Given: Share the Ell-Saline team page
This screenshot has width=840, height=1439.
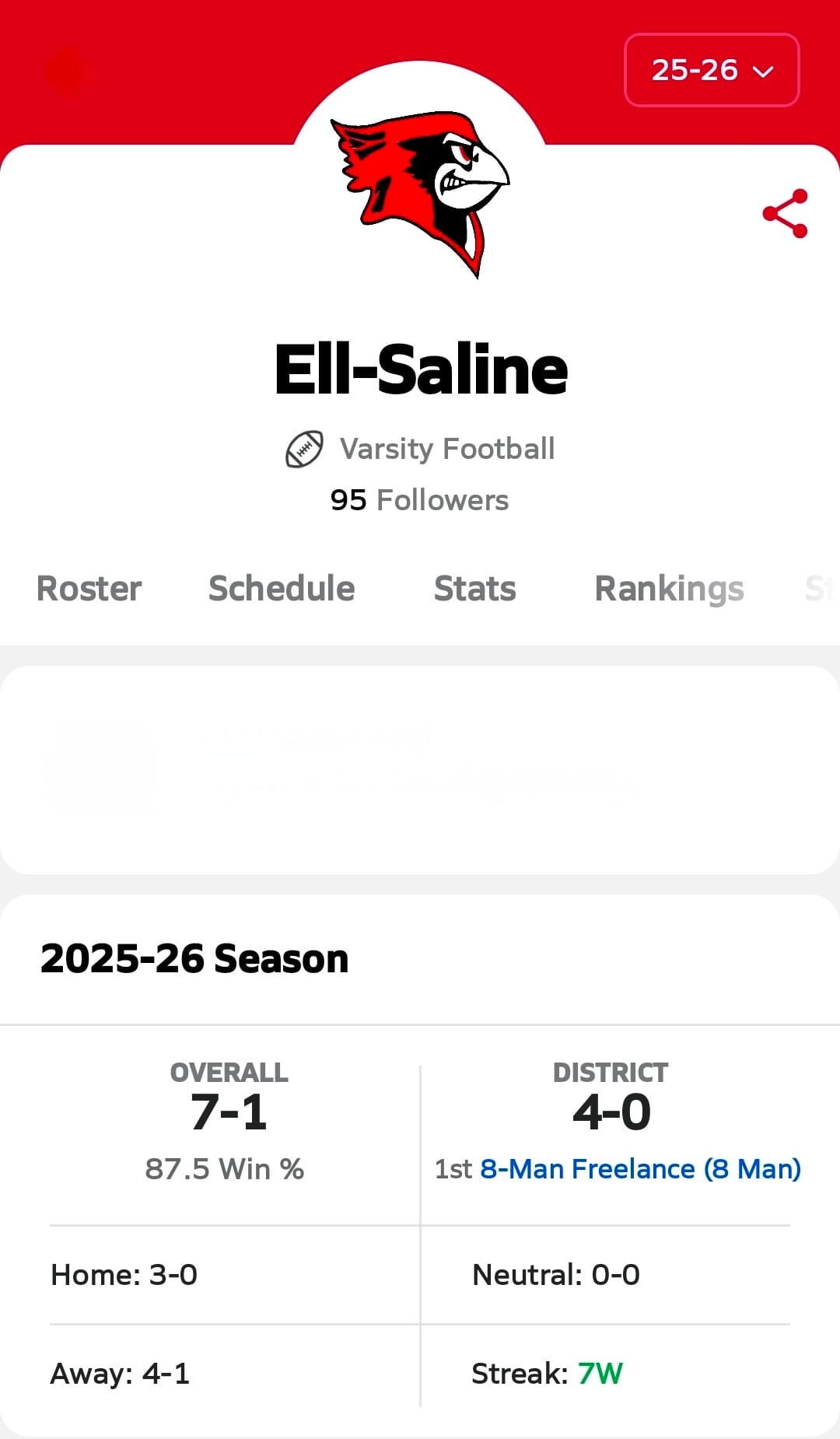Looking at the screenshot, I should click(x=785, y=213).
